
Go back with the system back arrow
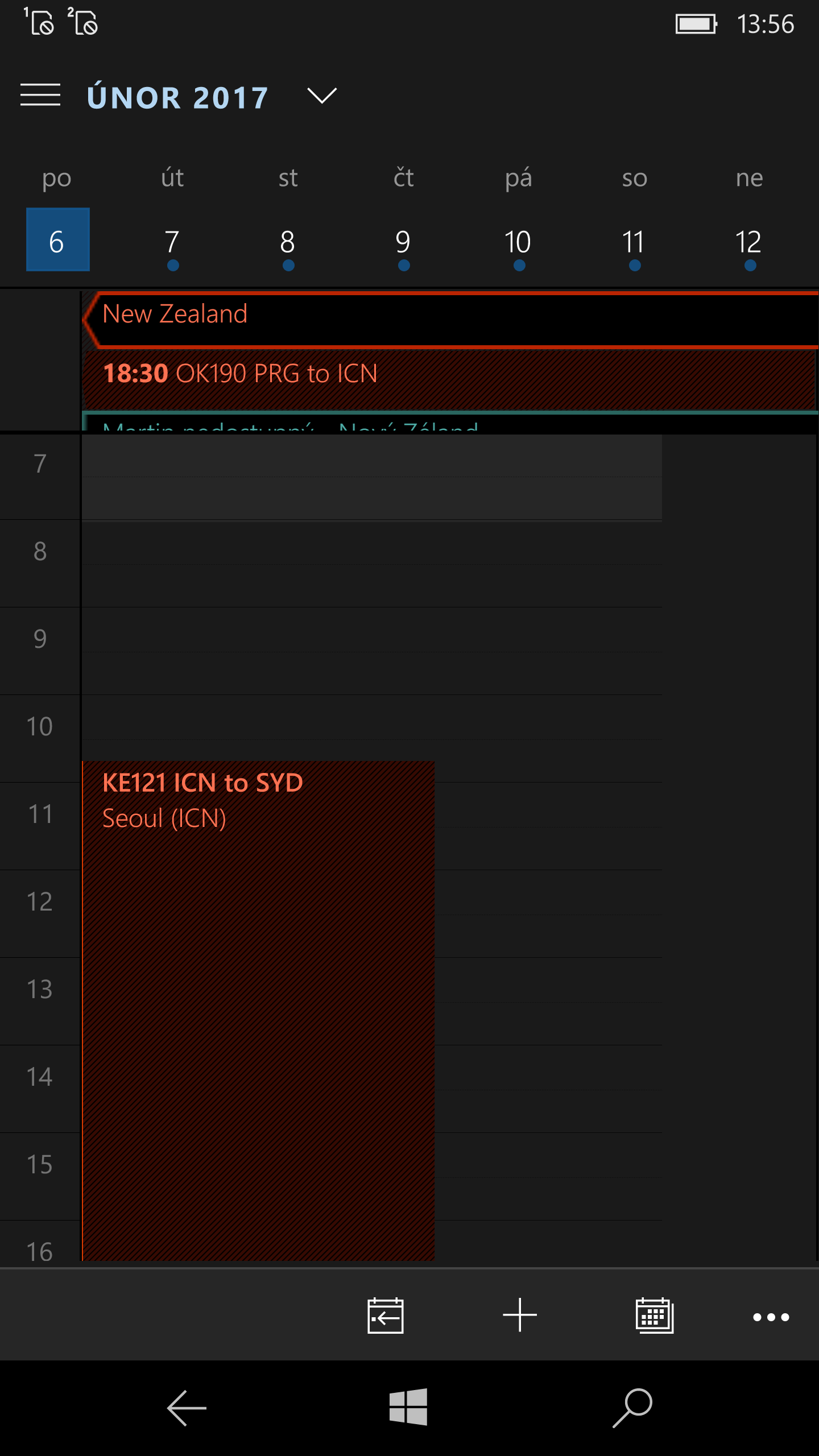(187, 1408)
